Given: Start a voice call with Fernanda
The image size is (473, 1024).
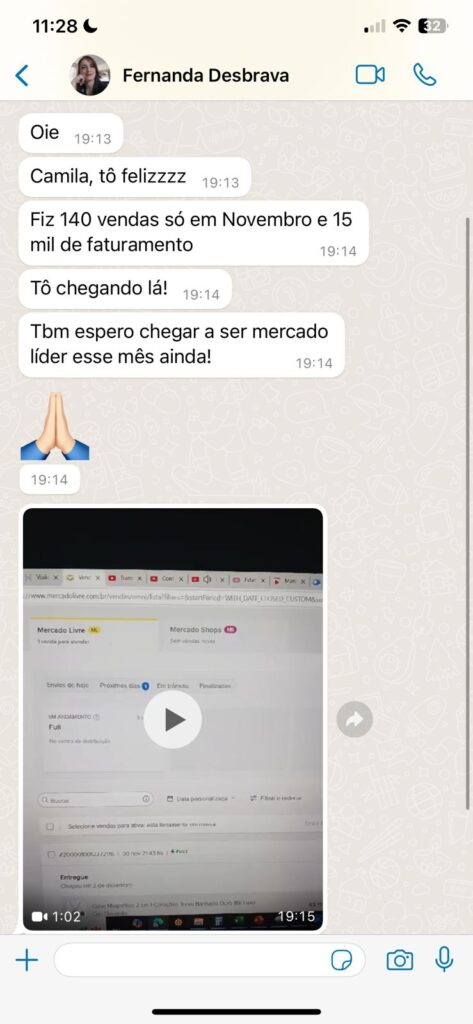Looking at the screenshot, I should (x=425, y=75).
